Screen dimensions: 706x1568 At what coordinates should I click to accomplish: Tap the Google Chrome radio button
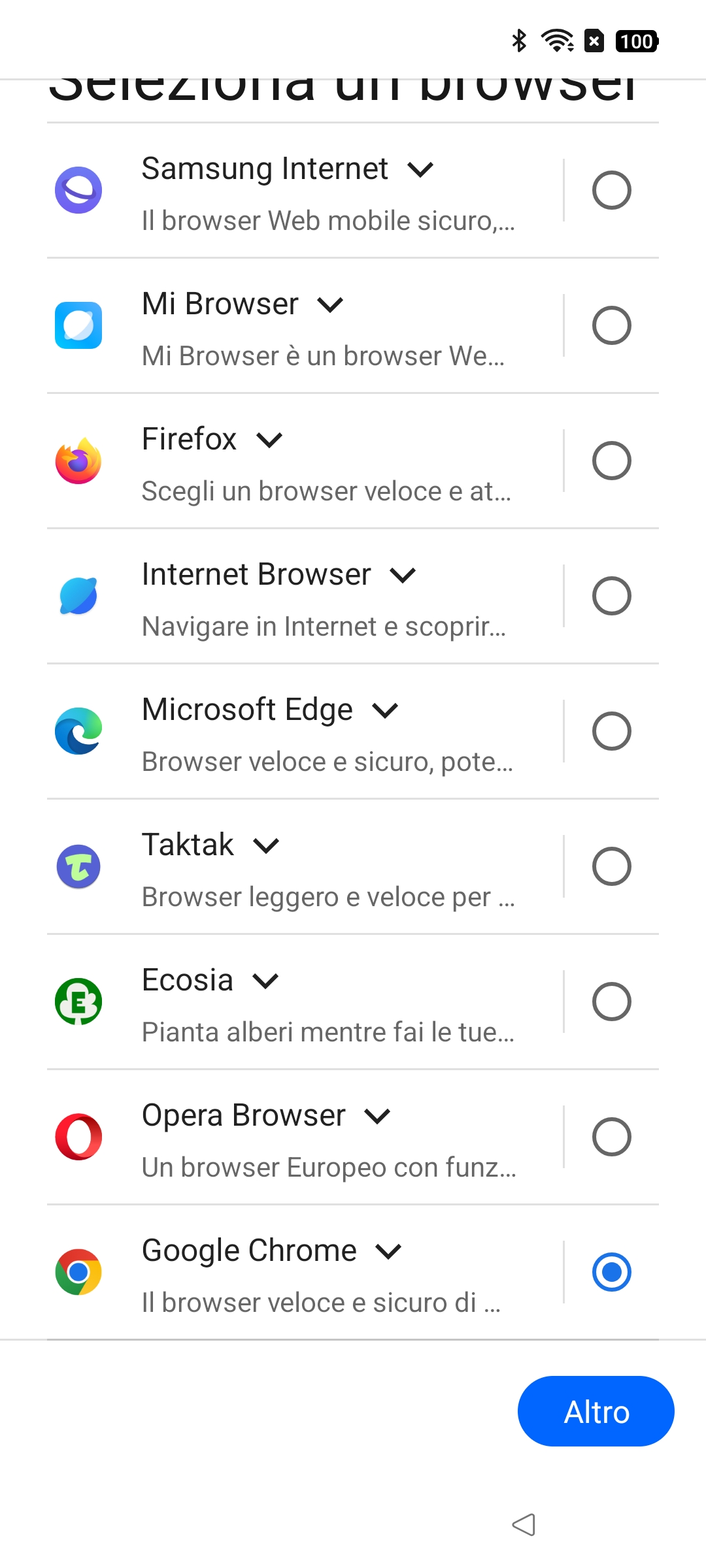coord(611,1272)
